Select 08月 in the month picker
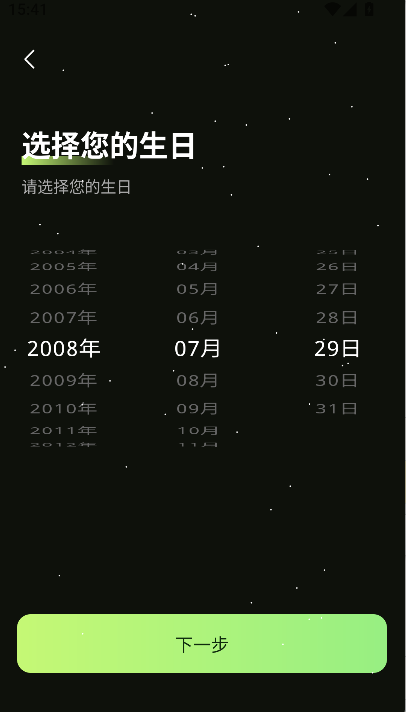 197,380
